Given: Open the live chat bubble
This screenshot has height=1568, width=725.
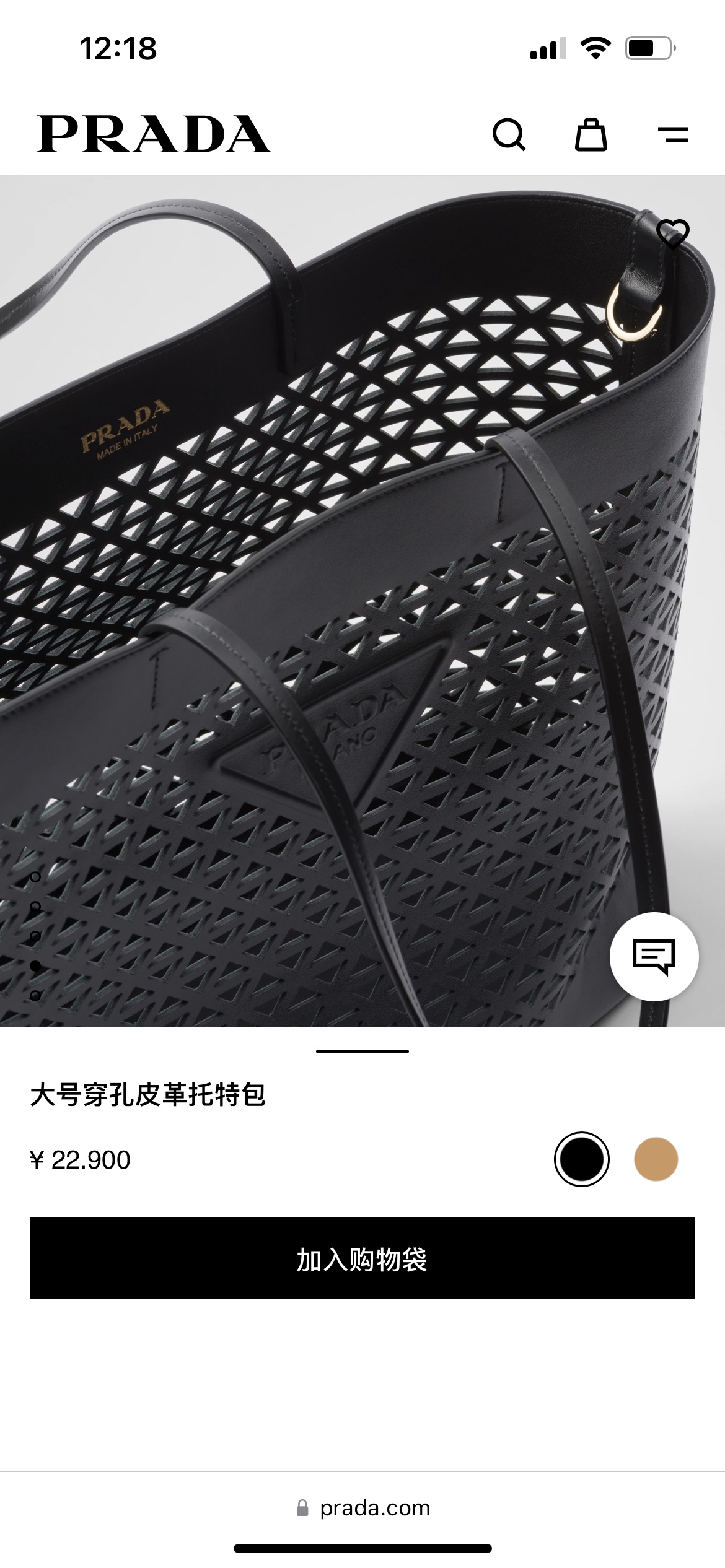Looking at the screenshot, I should 654,957.
